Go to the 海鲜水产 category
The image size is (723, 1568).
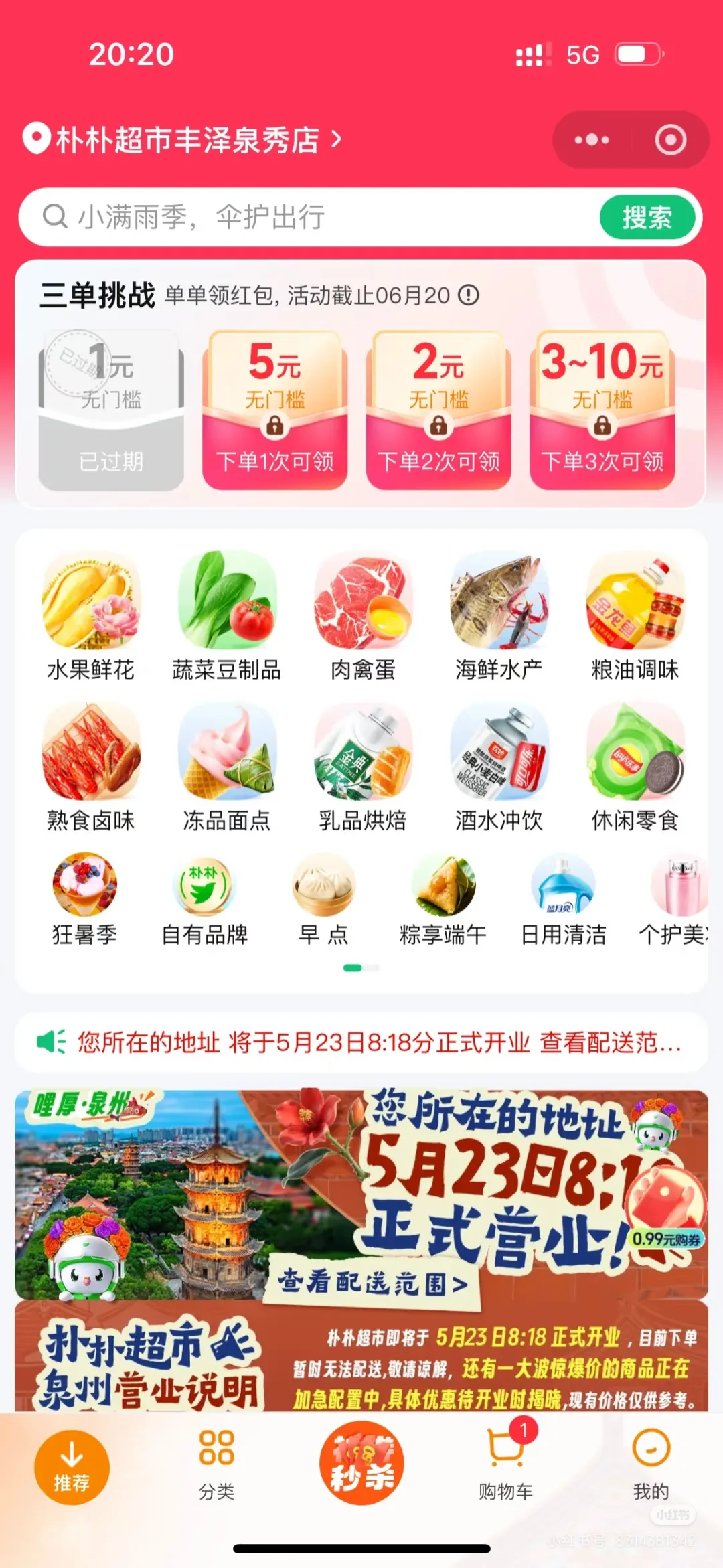[499, 616]
